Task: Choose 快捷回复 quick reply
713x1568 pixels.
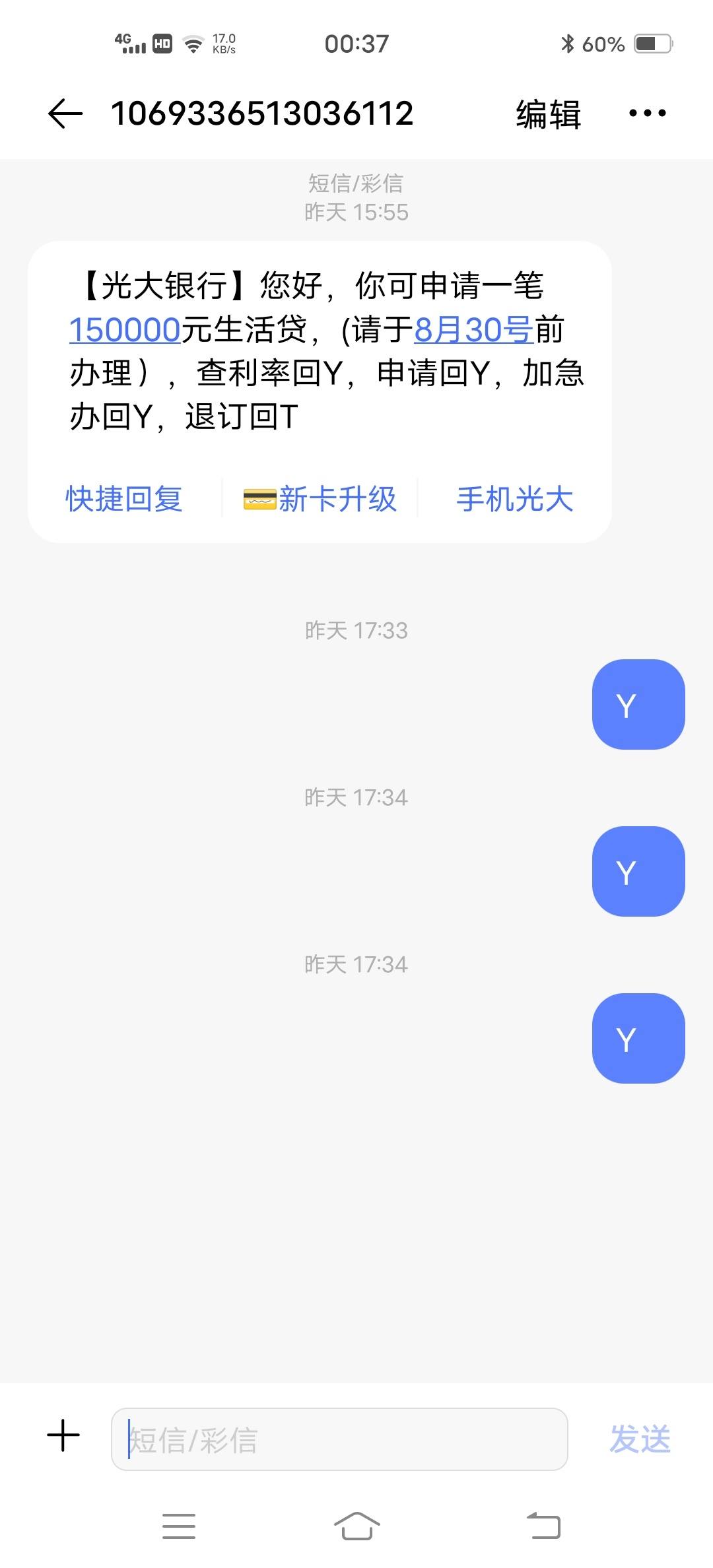Action: (x=123, y=499)
